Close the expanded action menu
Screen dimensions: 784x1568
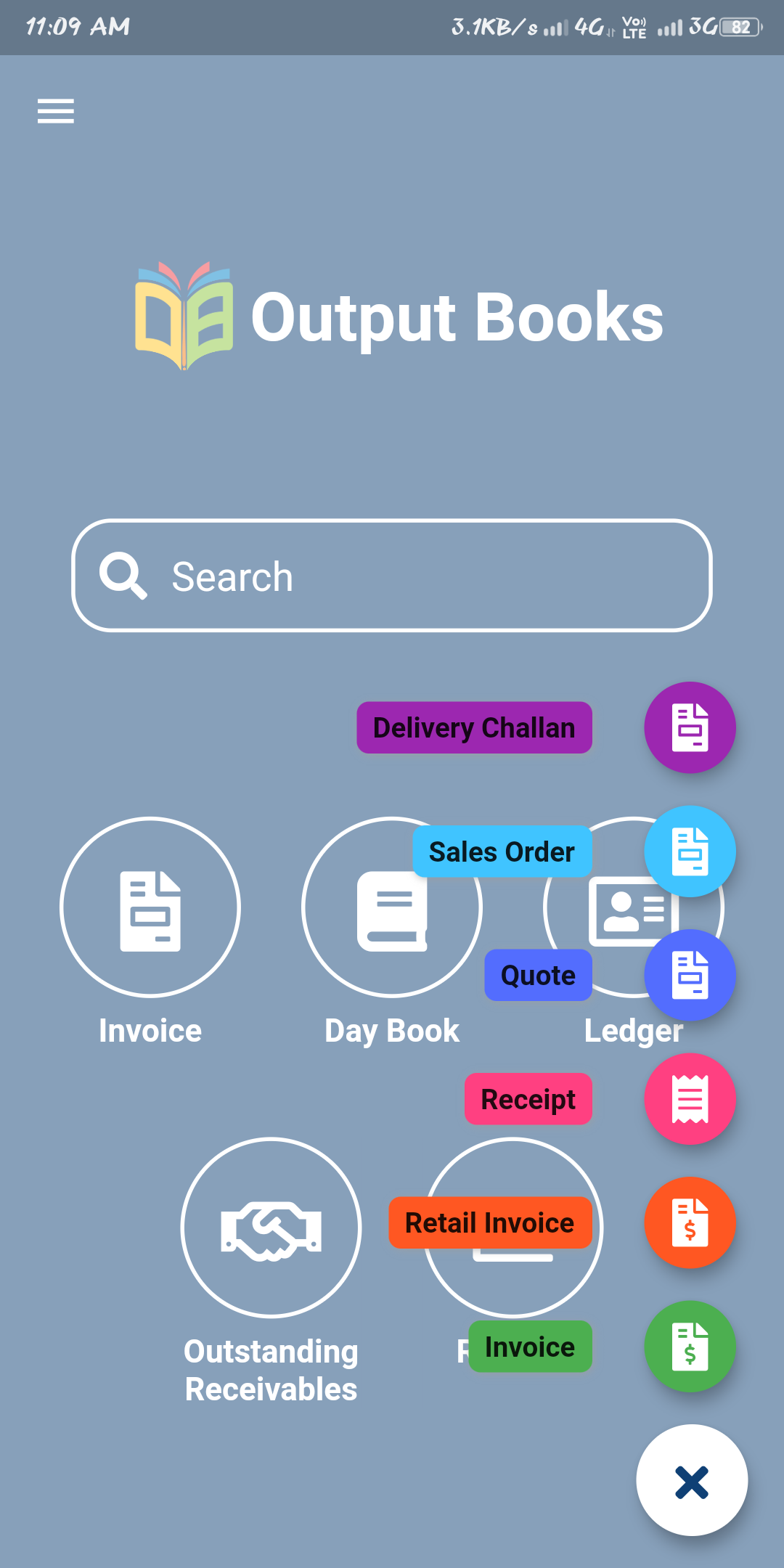(691, 1481)
